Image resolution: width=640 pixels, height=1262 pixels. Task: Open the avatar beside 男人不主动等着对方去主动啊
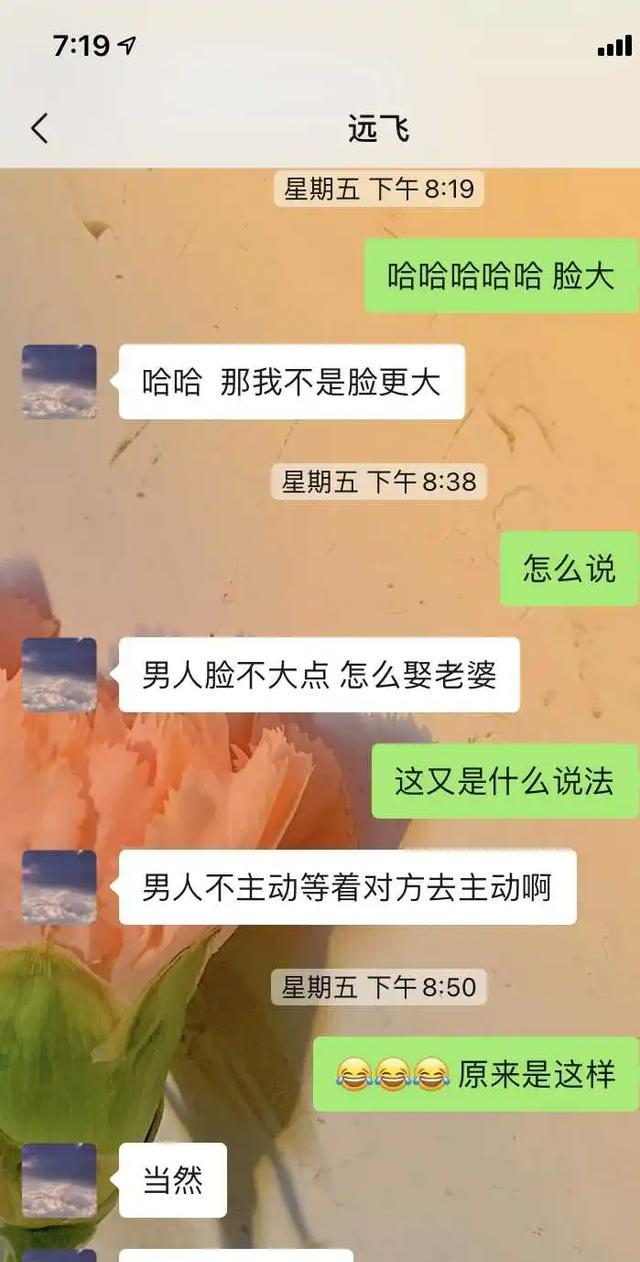point(60,887)
